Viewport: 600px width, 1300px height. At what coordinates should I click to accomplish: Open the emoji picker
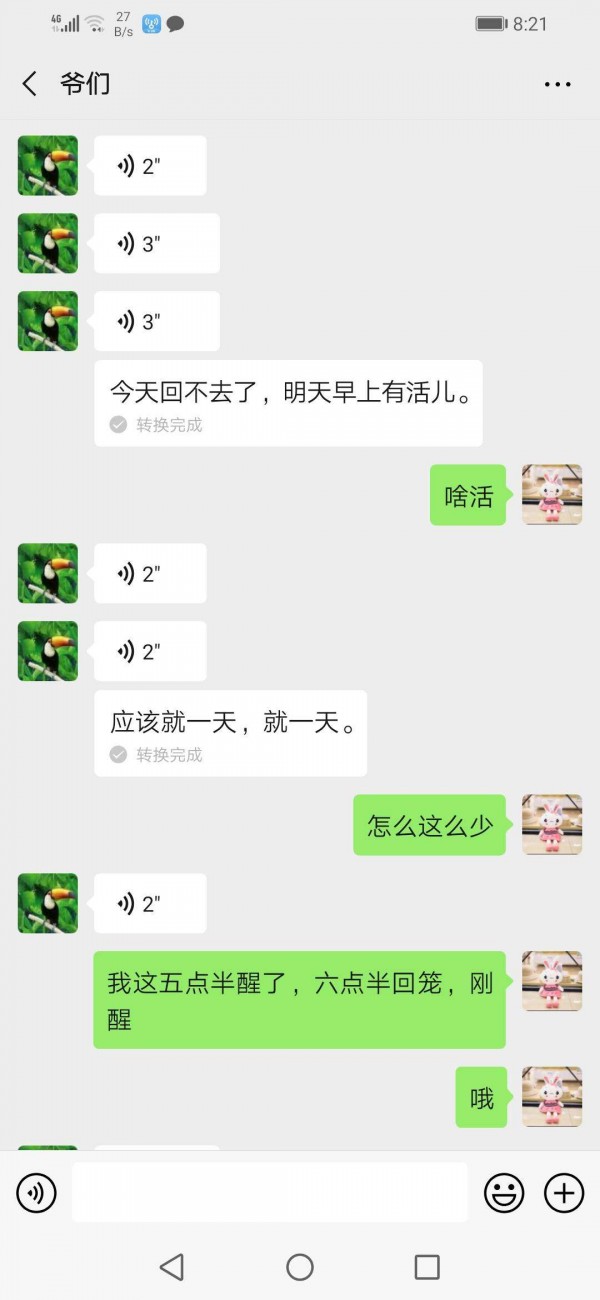pos(504,1192)
